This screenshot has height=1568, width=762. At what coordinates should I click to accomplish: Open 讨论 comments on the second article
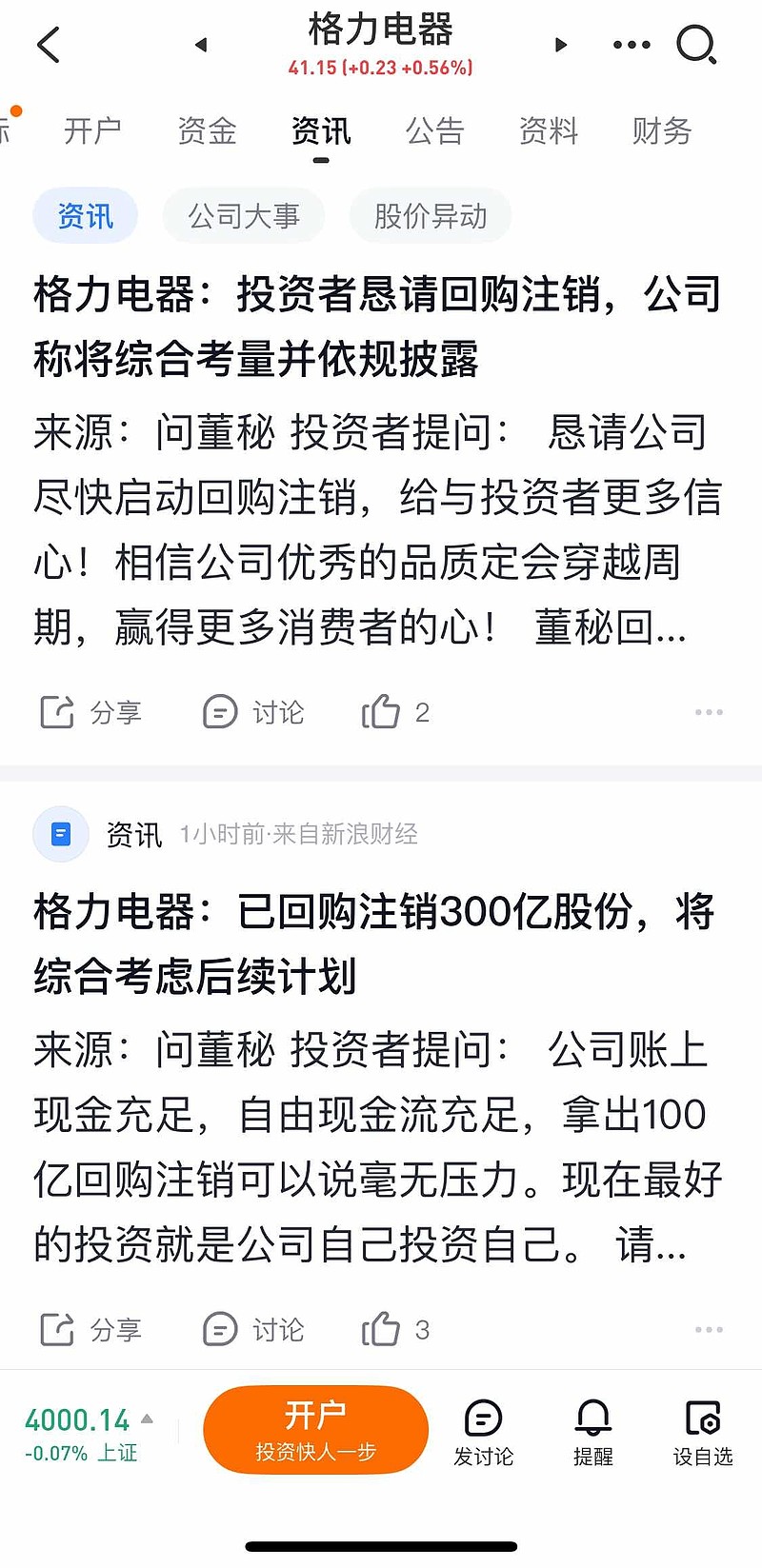tap(253, 1330)
